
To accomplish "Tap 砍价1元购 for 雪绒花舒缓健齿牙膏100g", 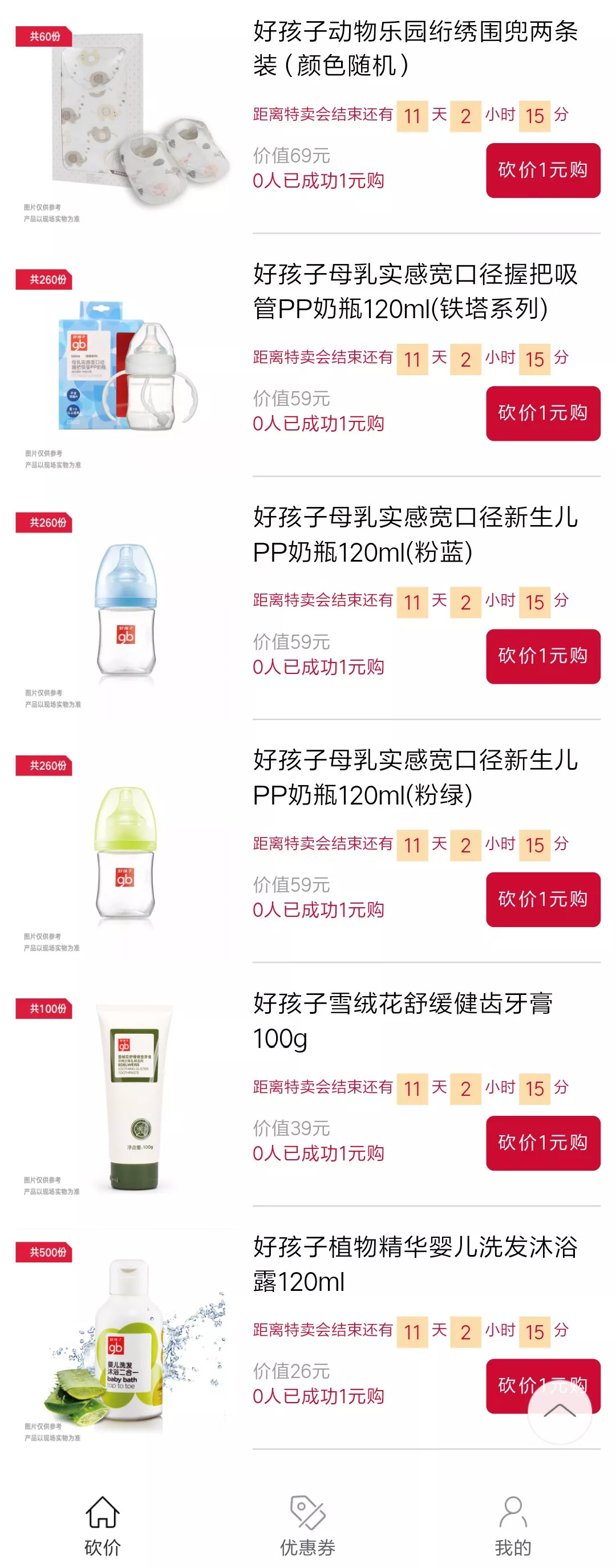I will pyautogui.click(x=542, y=1143).
